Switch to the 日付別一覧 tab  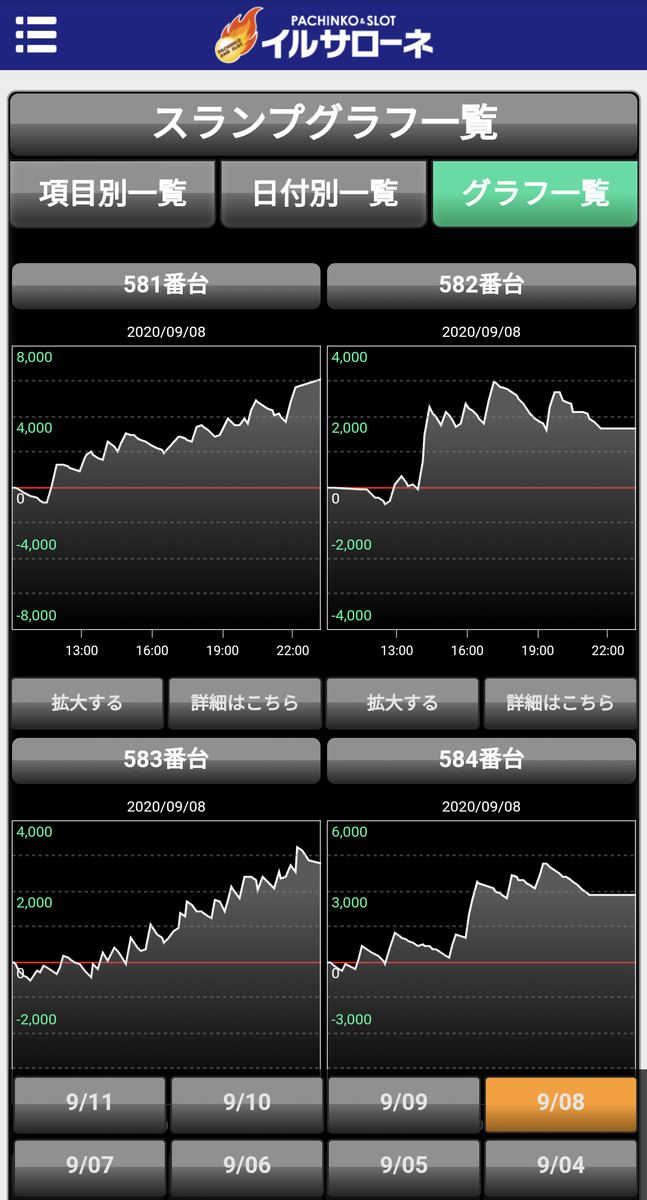[324, 194]
